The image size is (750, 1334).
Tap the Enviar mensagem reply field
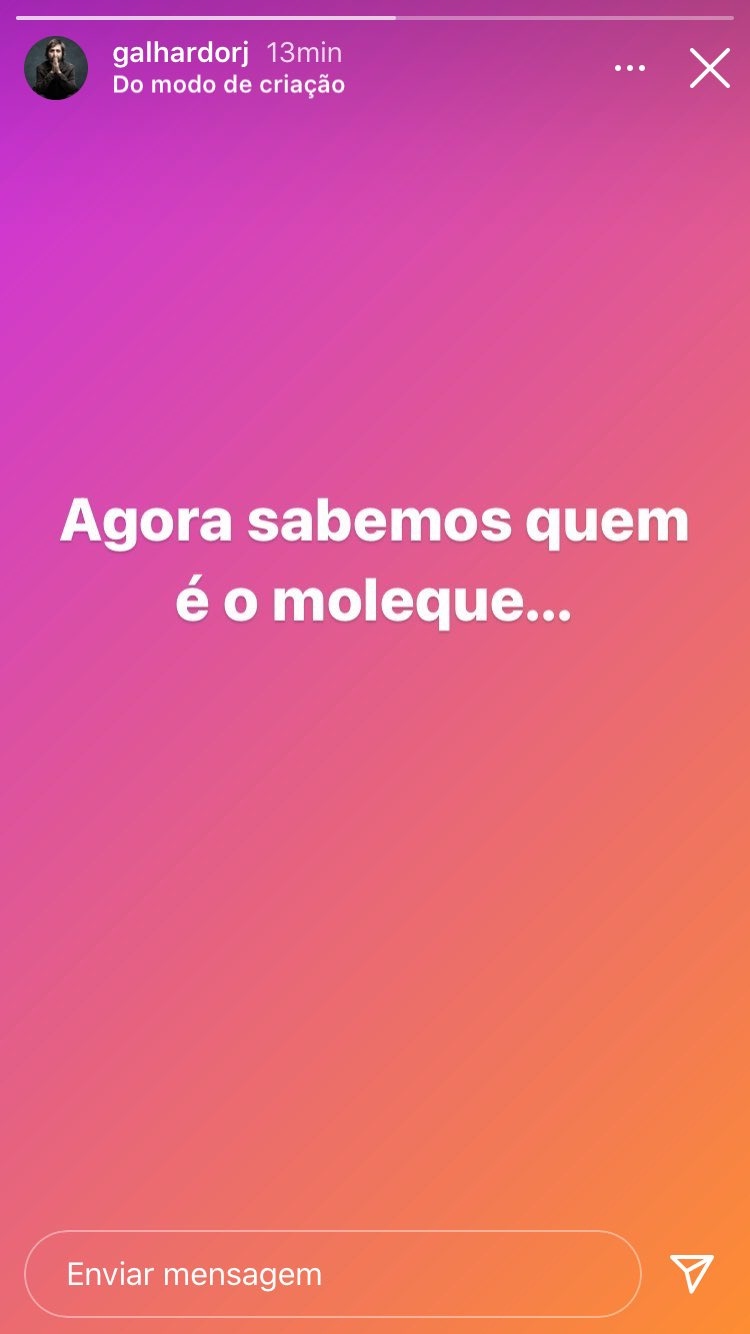point(333,1274)
